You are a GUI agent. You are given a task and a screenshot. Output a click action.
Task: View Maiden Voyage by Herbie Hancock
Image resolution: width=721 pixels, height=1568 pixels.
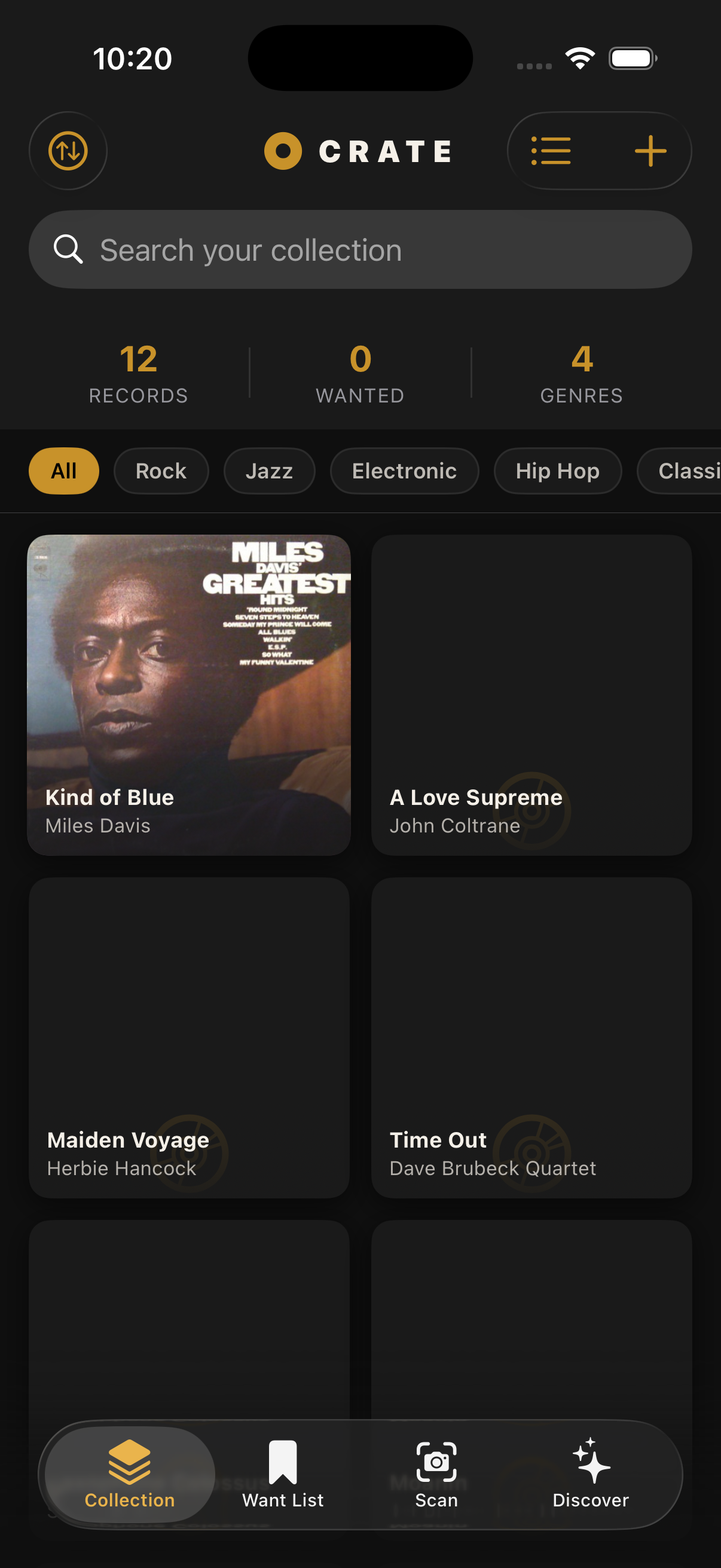[190, 1037]
